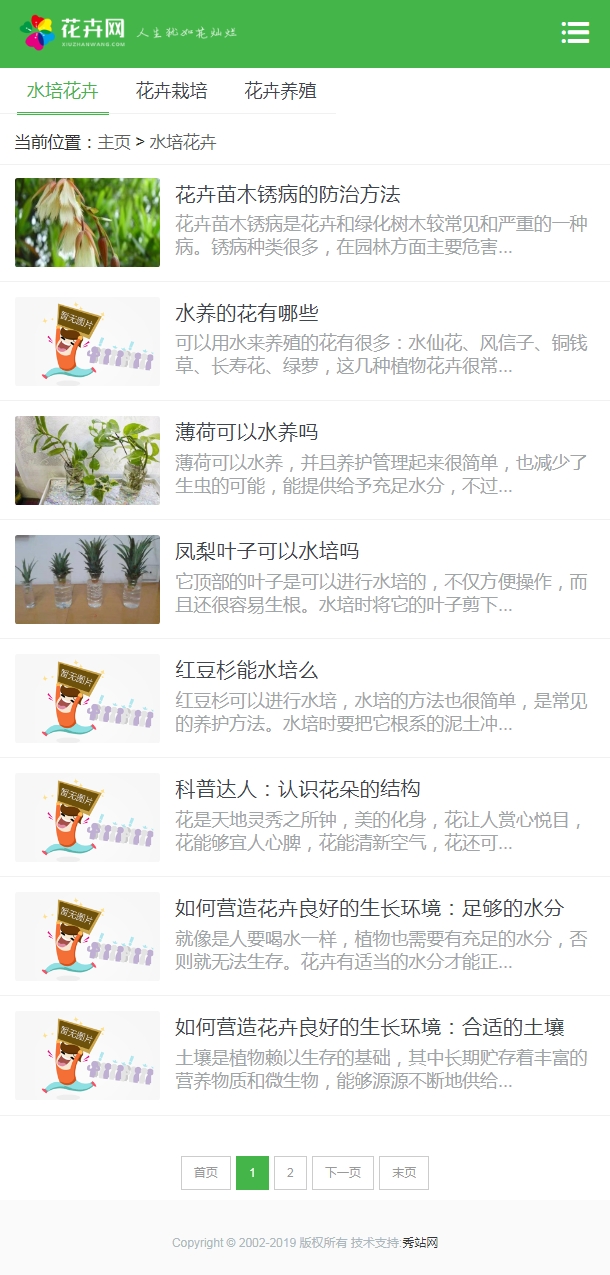
Task: Open article 水养的花有哪些
Action: point(247,313)
